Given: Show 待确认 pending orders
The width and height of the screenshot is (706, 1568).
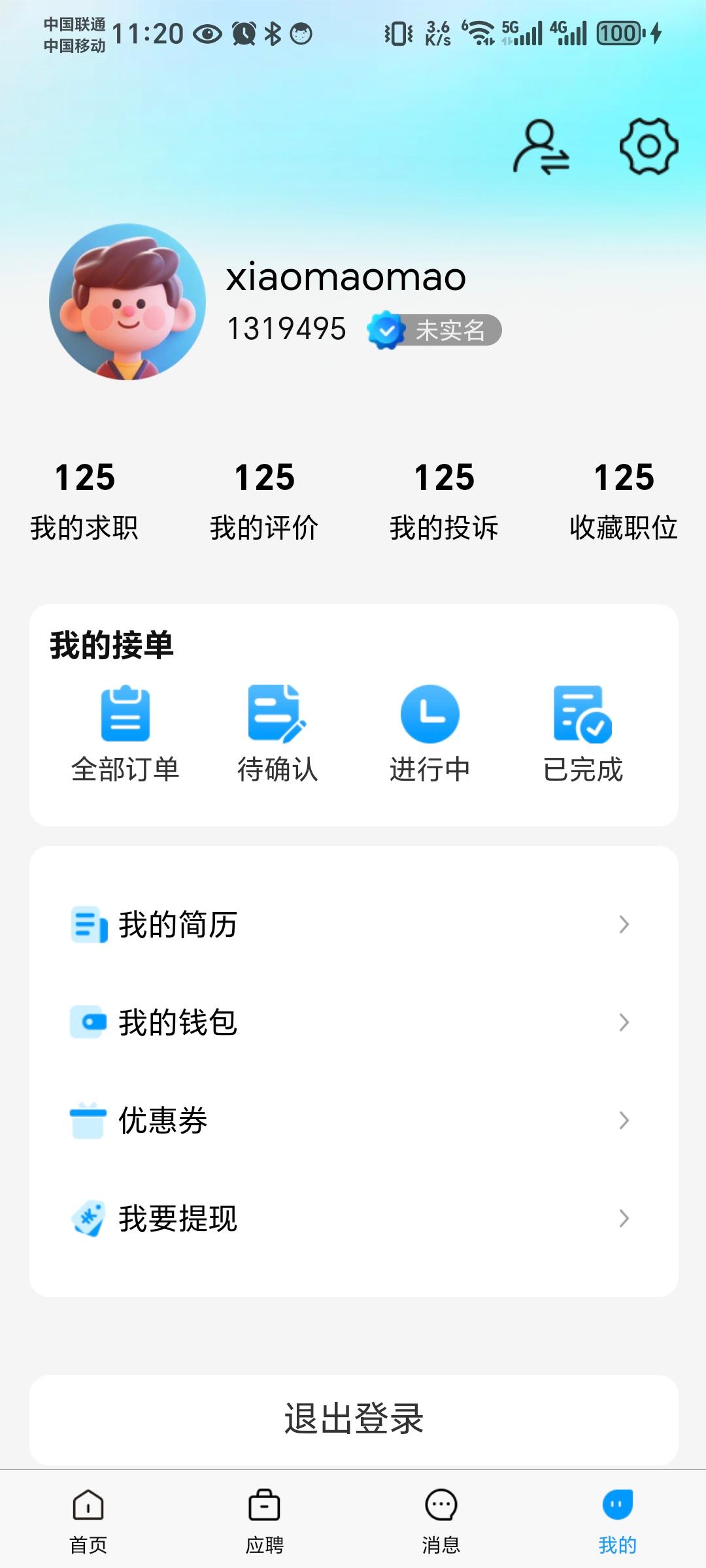Looking at the screenshot, I should pos(277,734).
